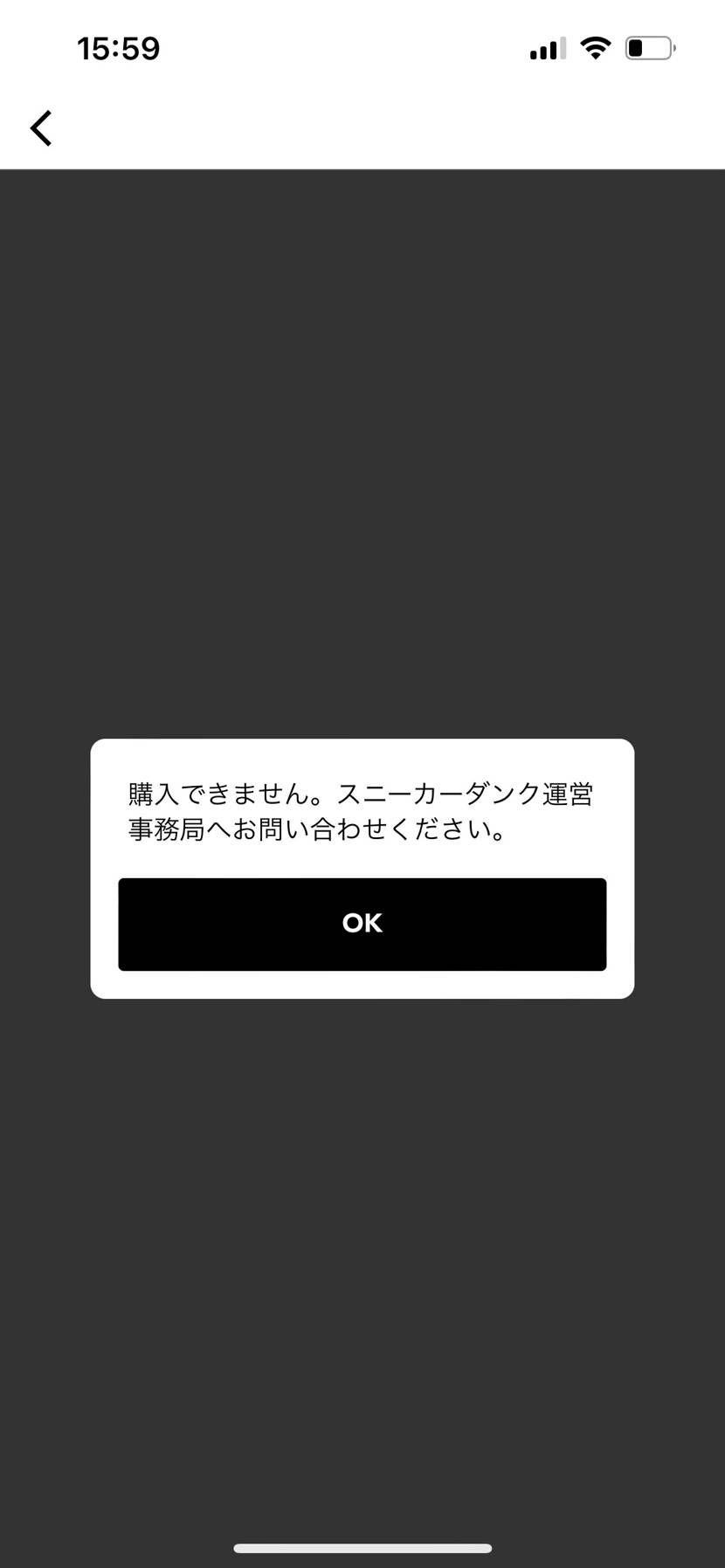Tap the cellular signal bars icon

coord(543,50)
